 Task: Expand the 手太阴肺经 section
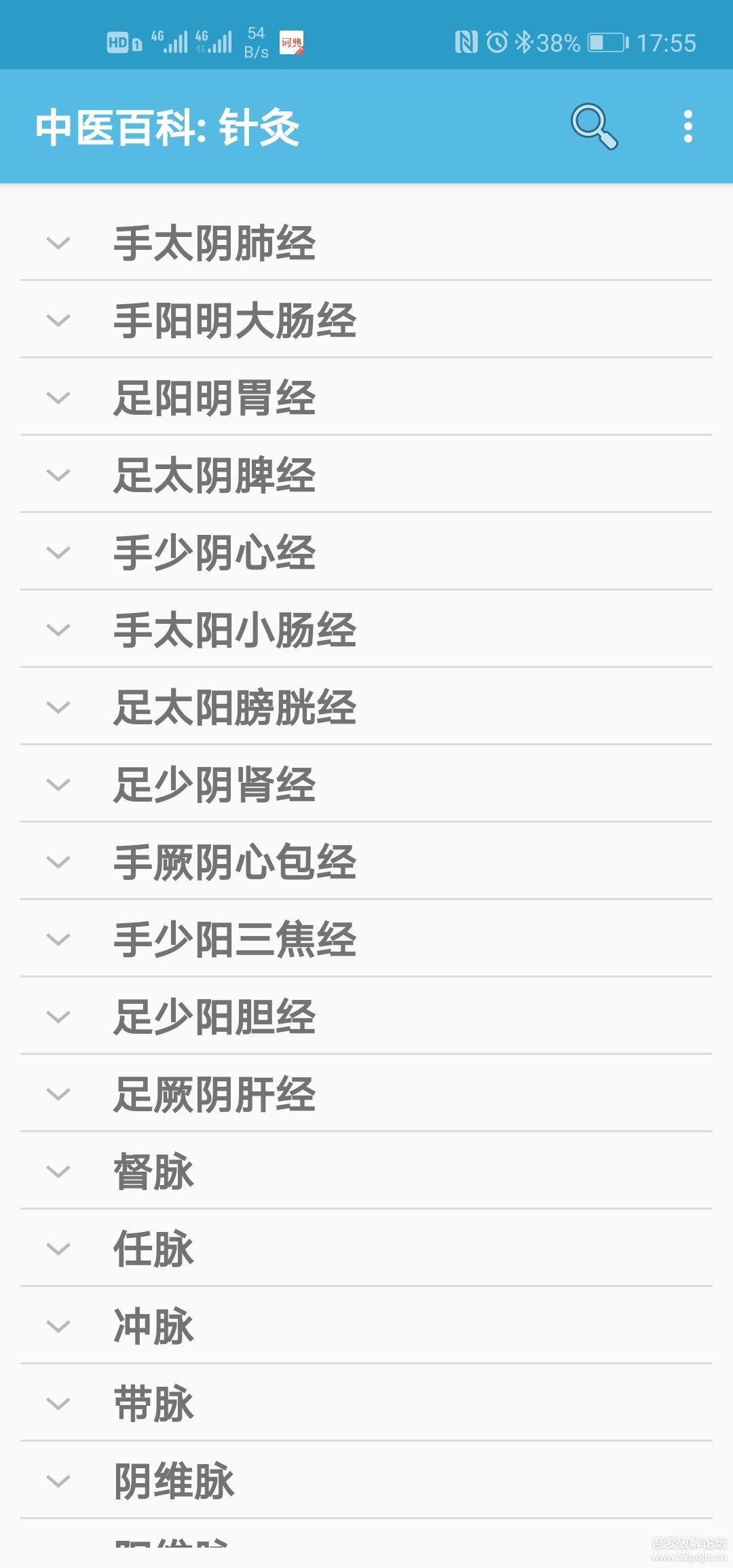point(214,243)
